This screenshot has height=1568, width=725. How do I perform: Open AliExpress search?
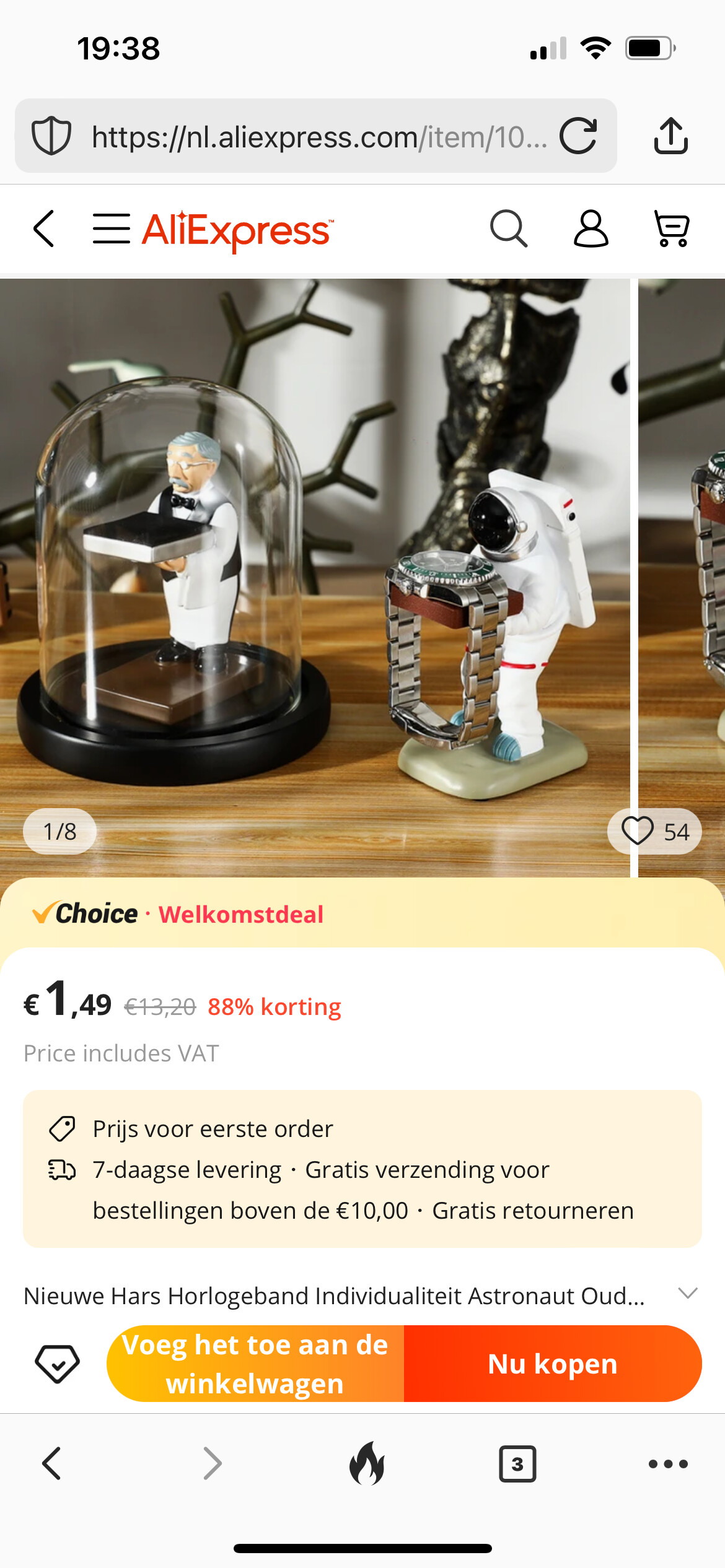pyautogui.click(x=508, y=229)
